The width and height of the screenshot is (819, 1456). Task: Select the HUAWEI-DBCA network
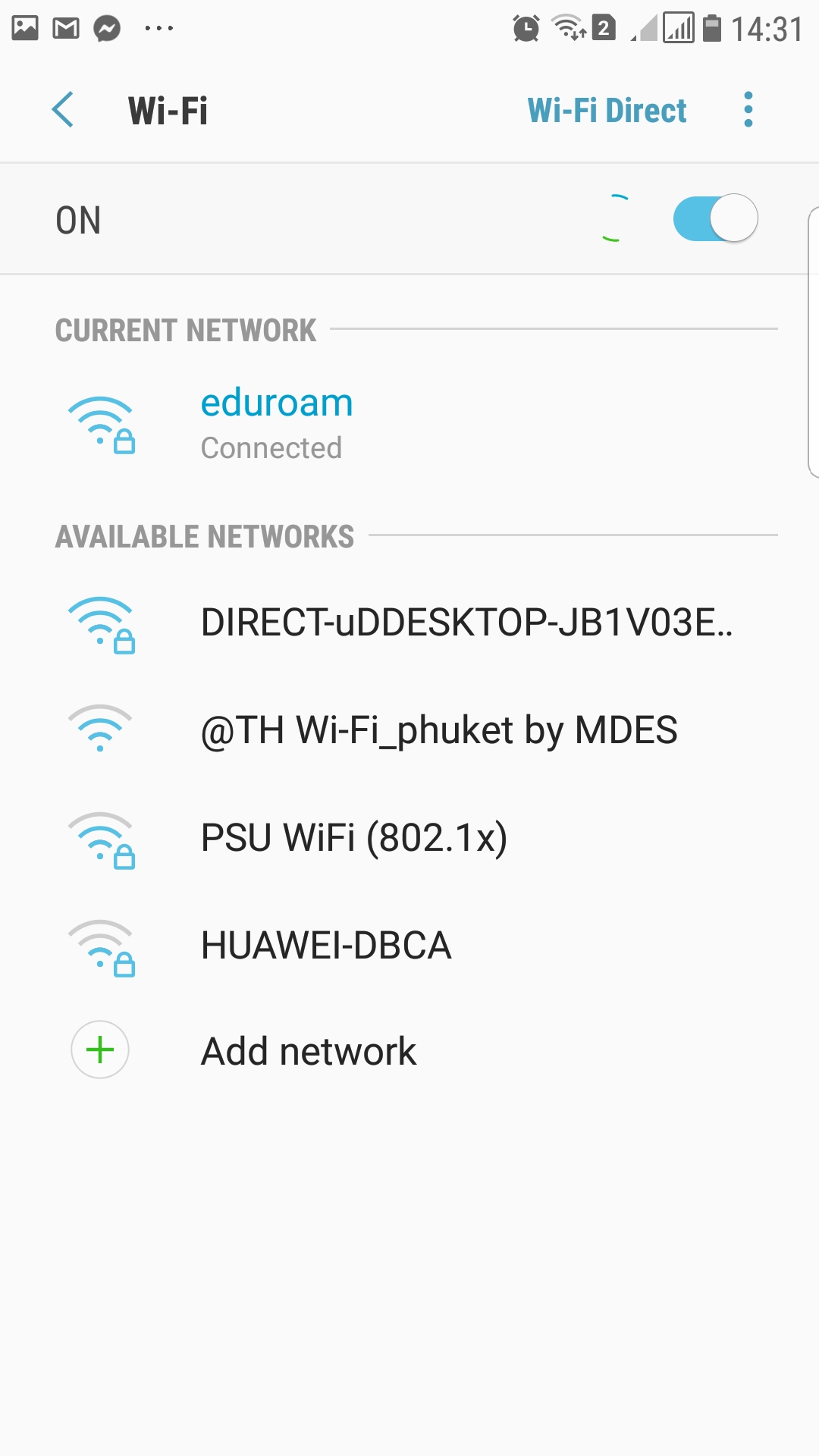tap(409, 946)
